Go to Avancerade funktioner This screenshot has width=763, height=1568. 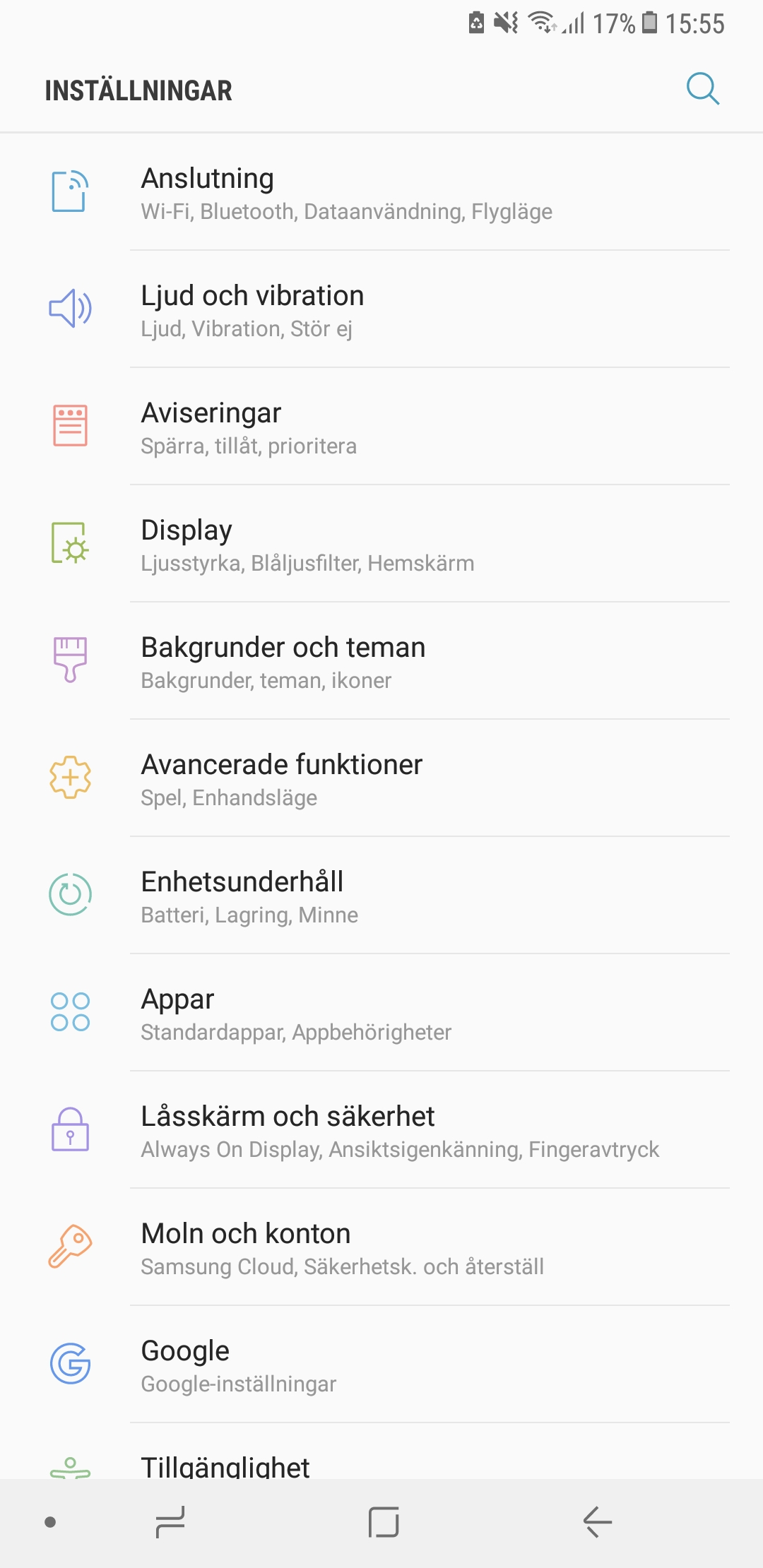pos(381,778)
